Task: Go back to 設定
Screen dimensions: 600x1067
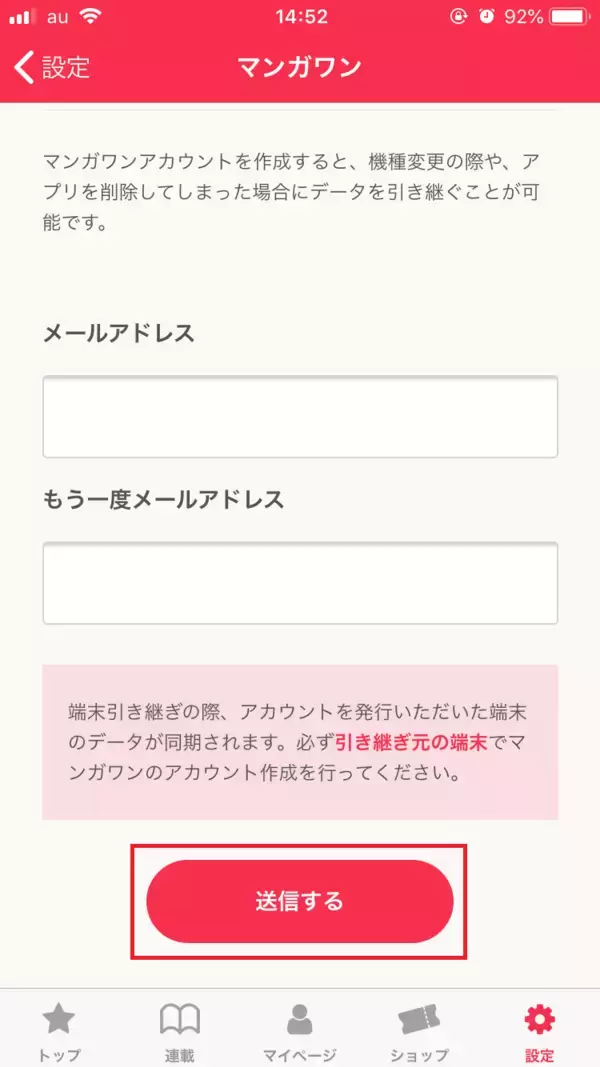Action: (52, 67)
